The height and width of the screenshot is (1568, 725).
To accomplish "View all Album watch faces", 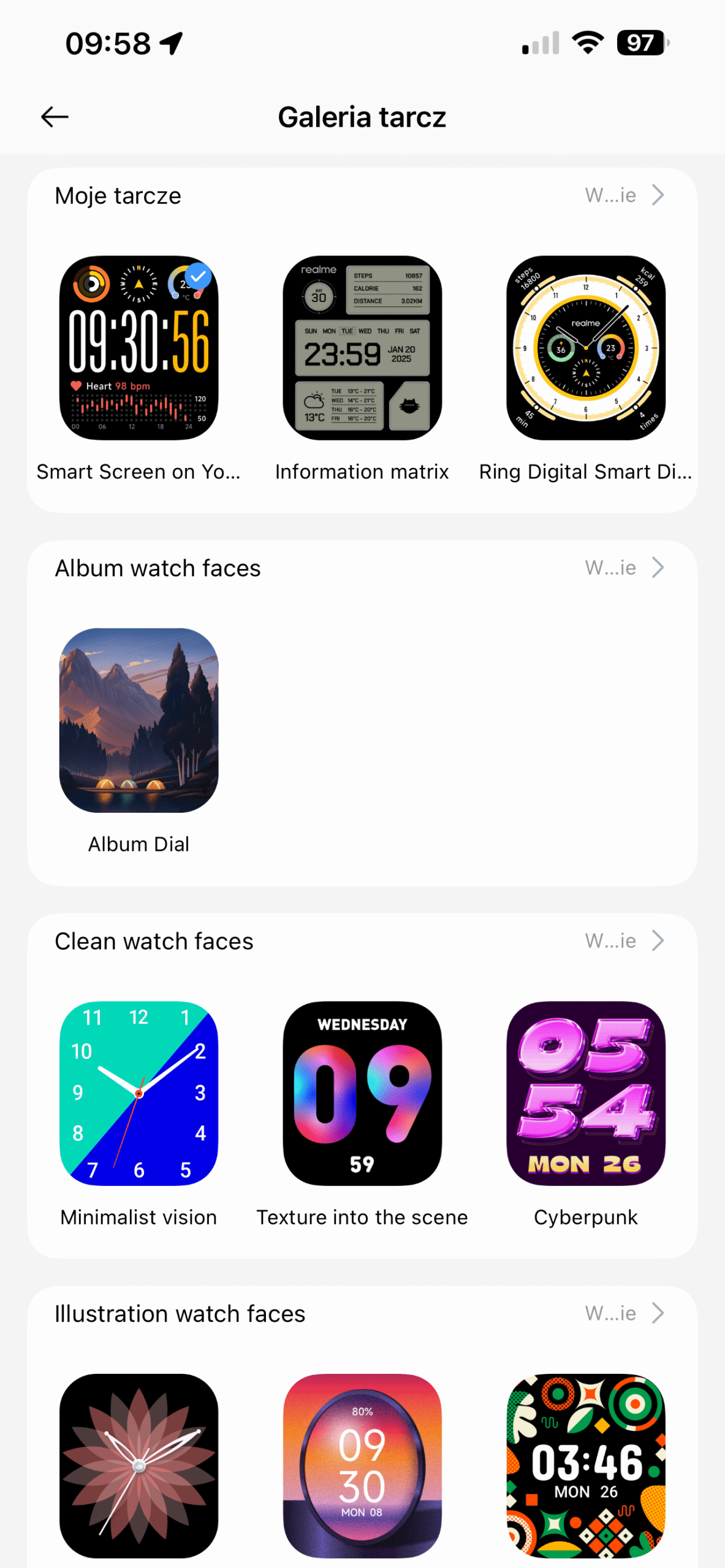I will click(x=624, y=568).
